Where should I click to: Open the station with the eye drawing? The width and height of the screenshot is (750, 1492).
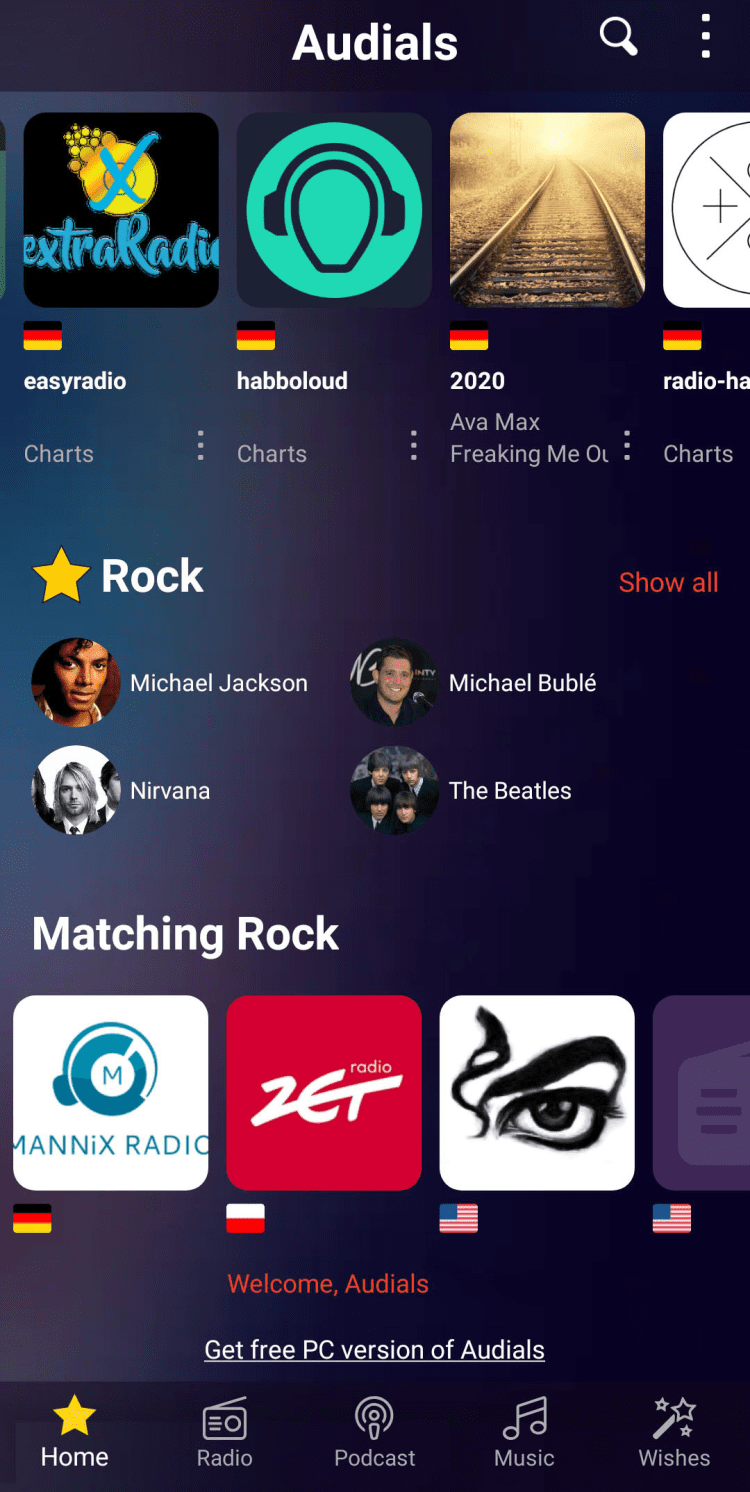click(537, 1092)
